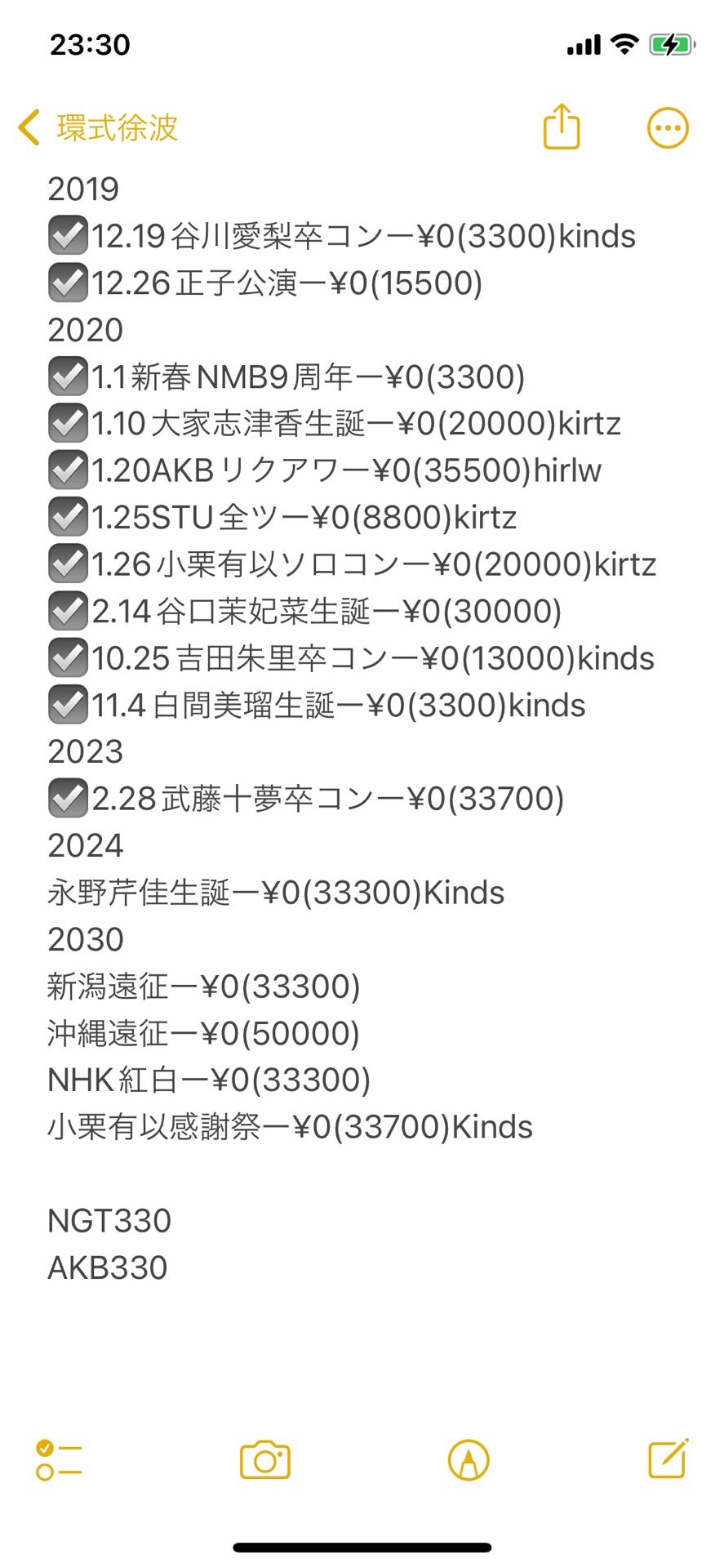
Task: Uncheck the 1.26 小栗有以ソロコン item
Action: pos(68,564)
